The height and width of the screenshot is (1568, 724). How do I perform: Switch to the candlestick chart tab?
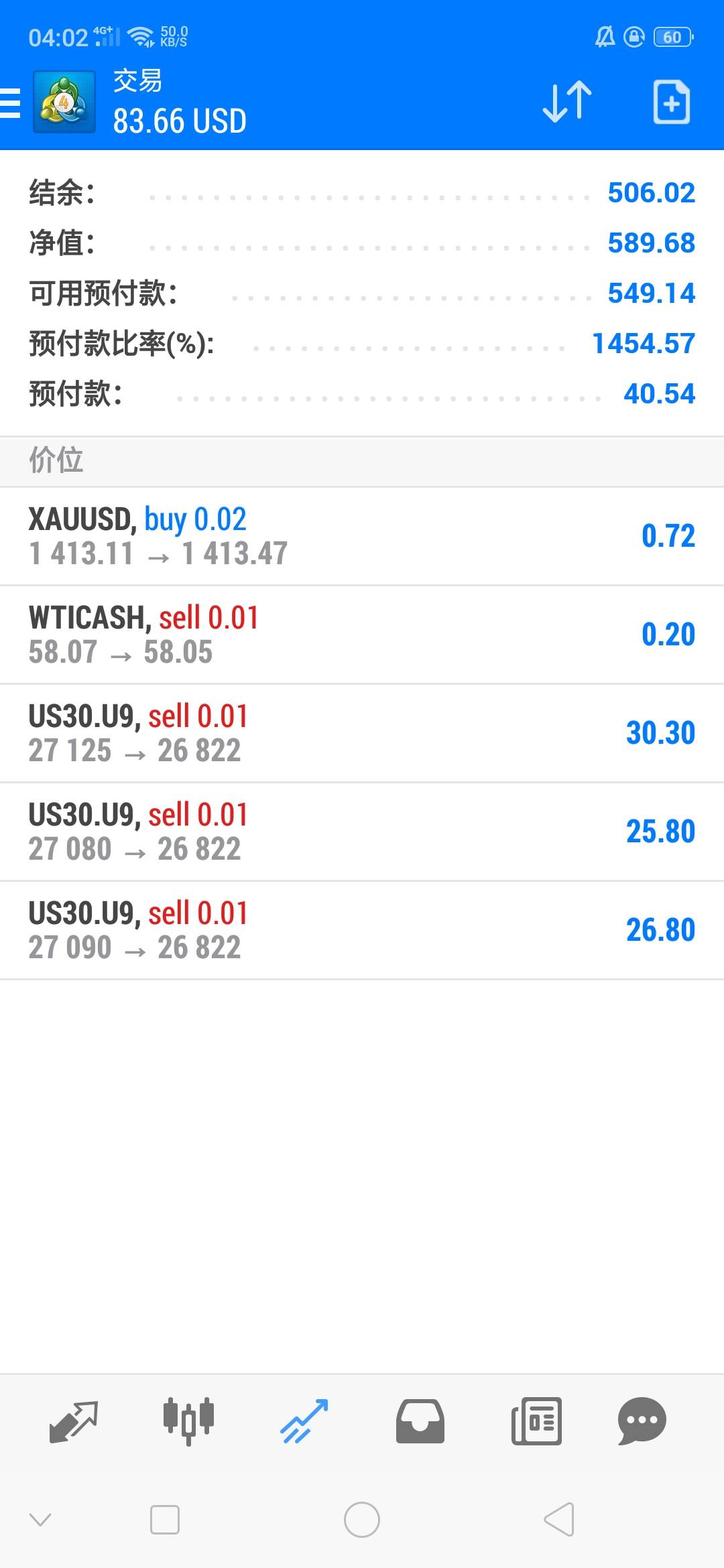coord(188,1421)
